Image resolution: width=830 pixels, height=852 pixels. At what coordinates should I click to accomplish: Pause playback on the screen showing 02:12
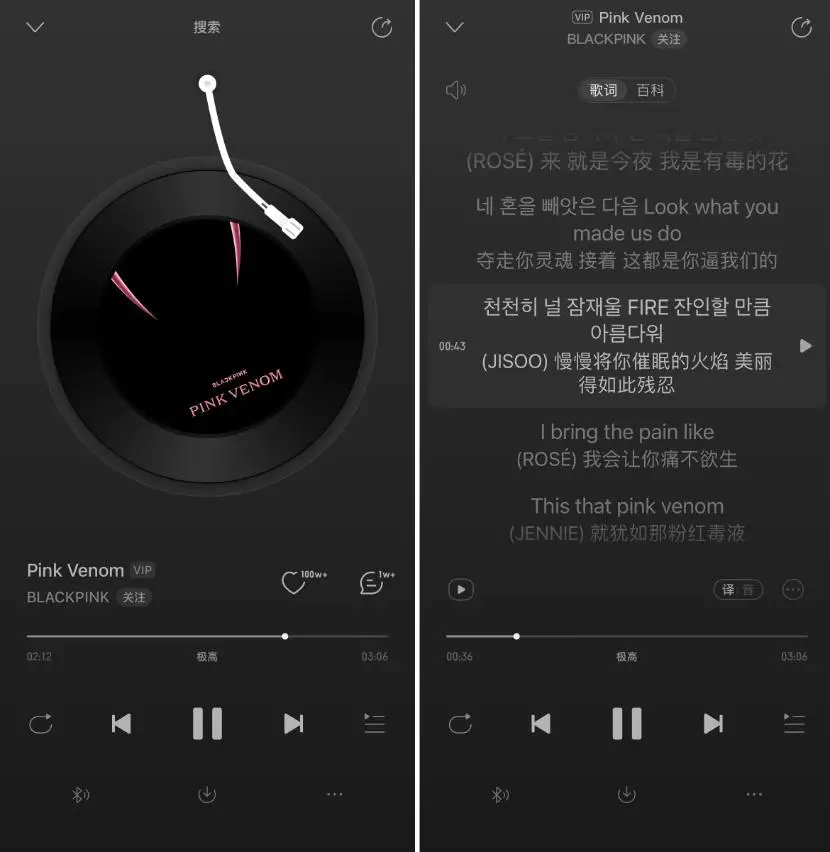[x=207, y=723]
